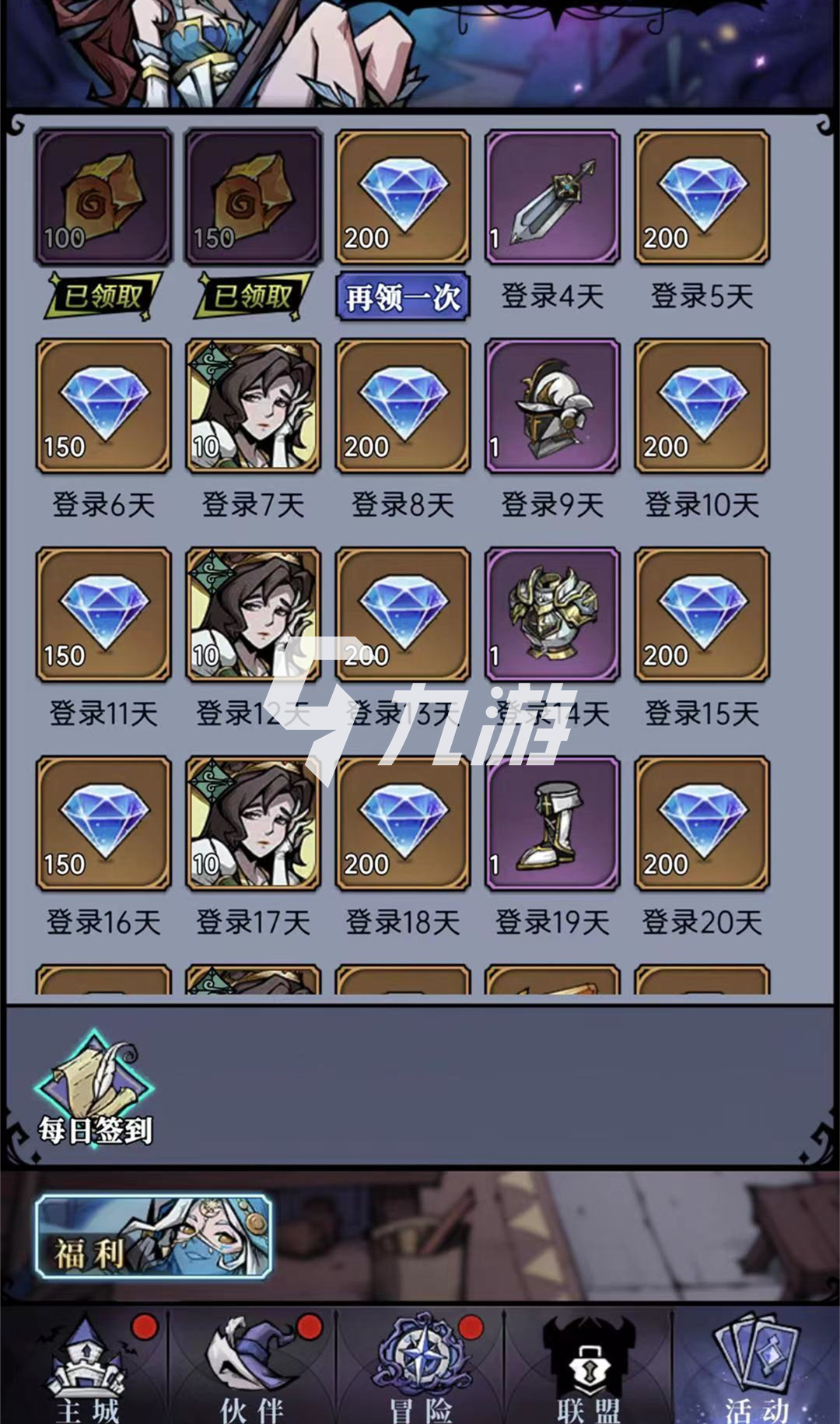View the diamond reward for 登录5天
The image size is (840, 1424).
pyautogui.click(x=702, y=198)
